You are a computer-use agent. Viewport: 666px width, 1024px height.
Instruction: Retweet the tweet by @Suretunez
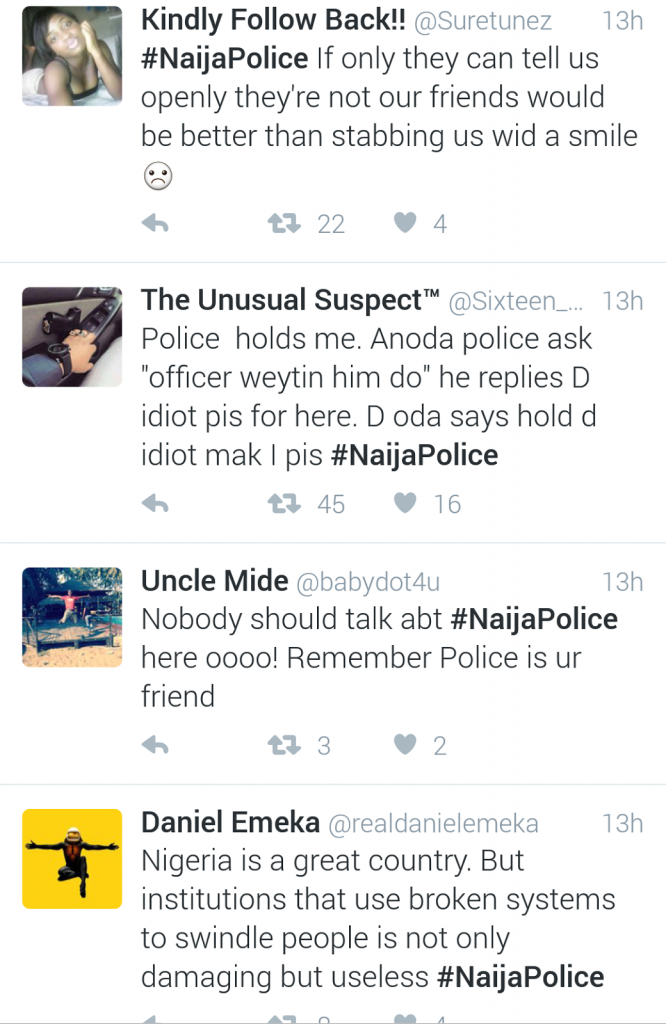tap(285, 224)
